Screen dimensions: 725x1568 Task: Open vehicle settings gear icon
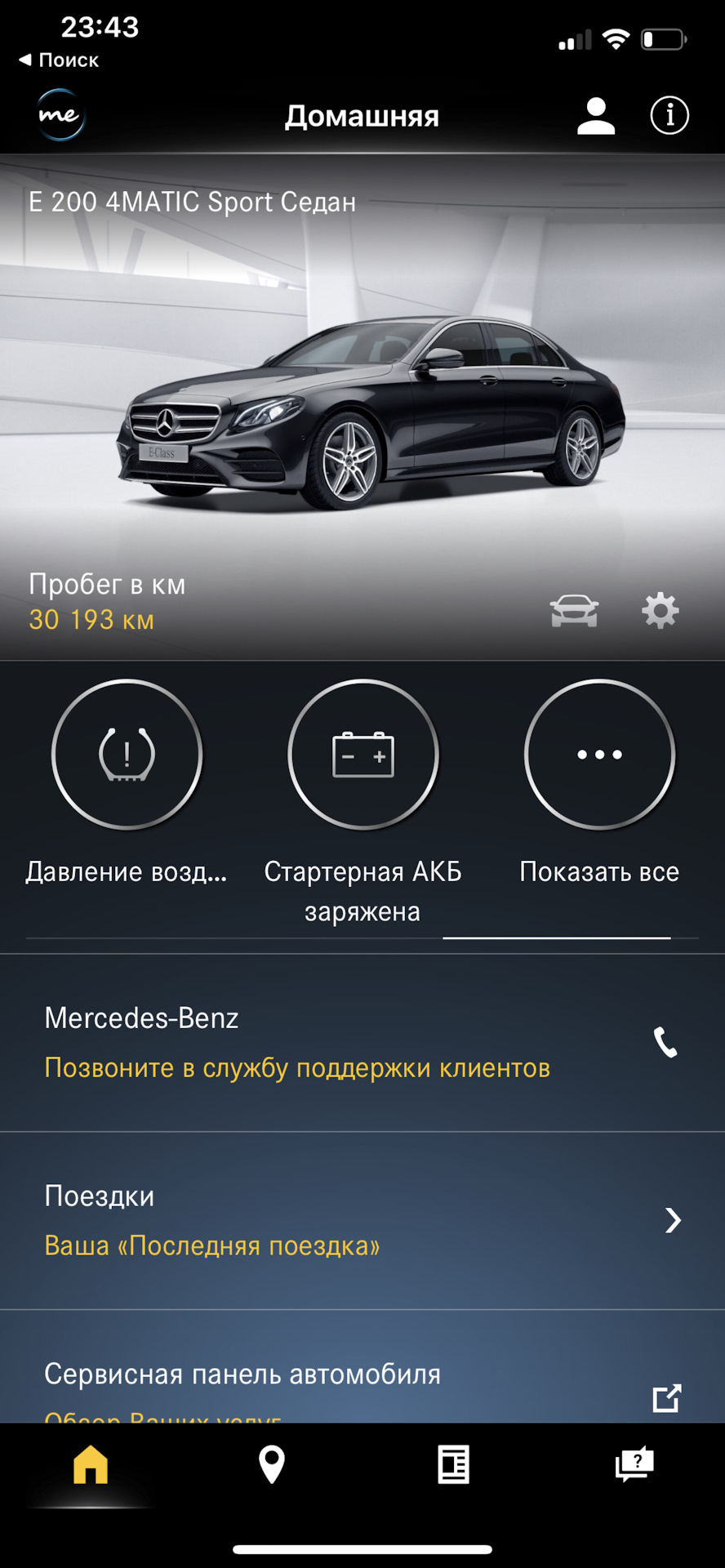click(x=660, y=611)
